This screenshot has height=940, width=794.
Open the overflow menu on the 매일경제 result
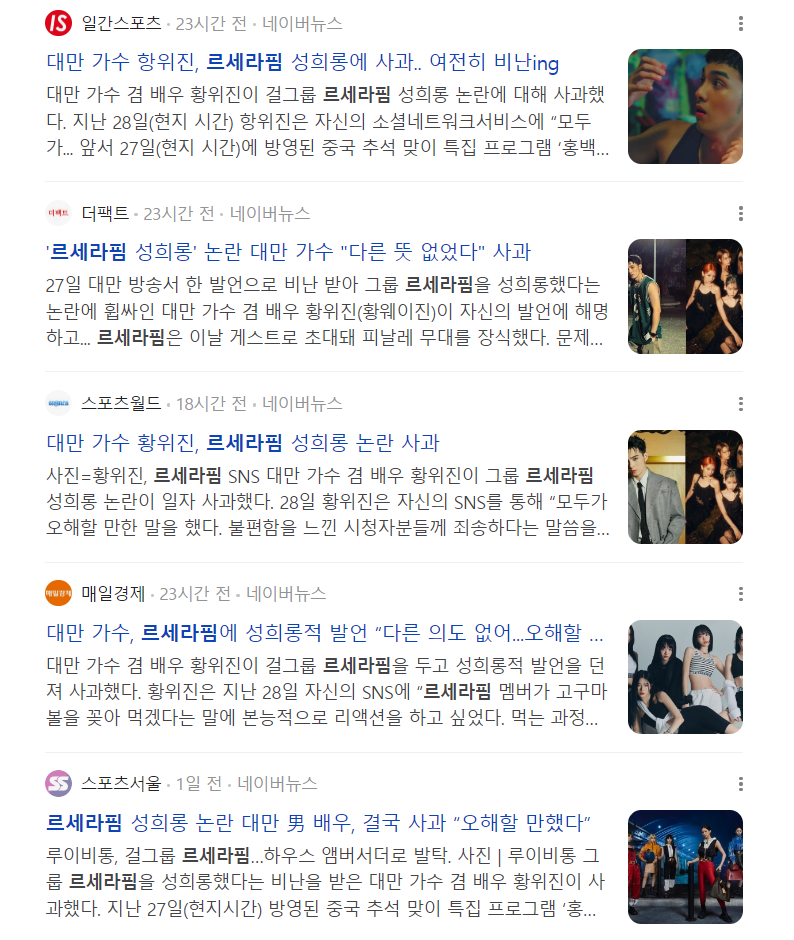(740, 594)
